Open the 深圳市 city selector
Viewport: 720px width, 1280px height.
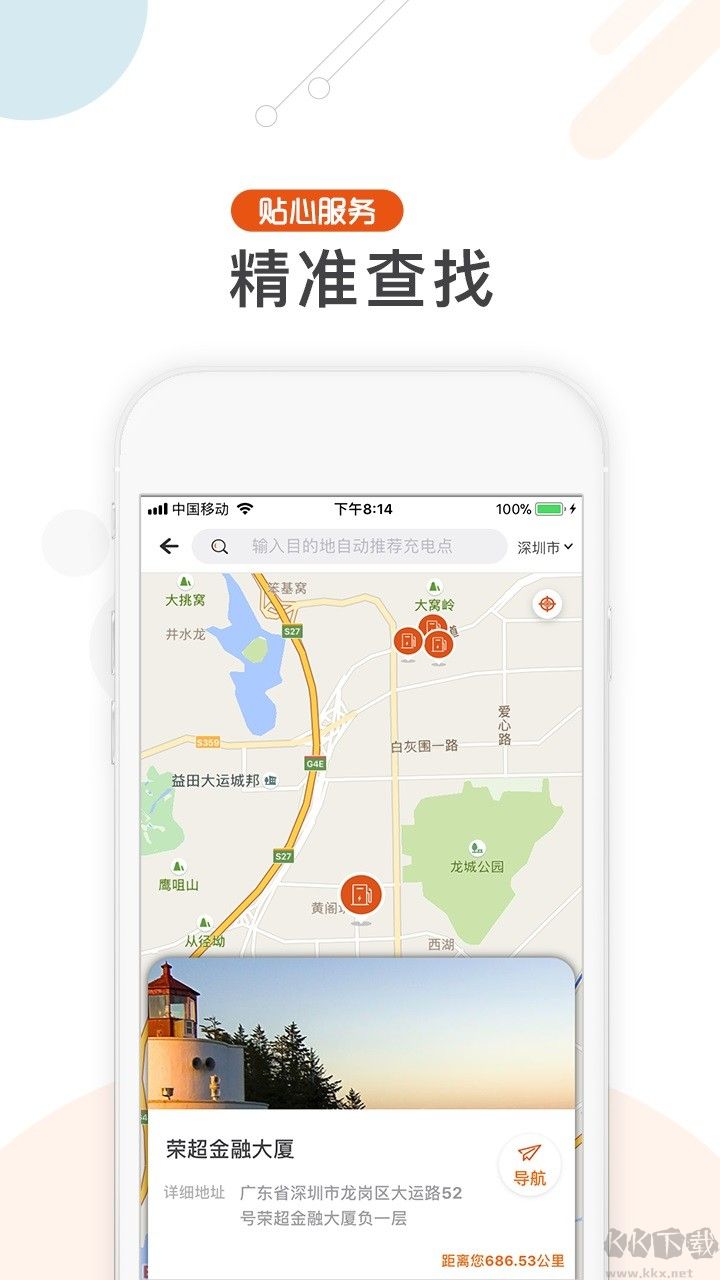tap(536, 546)
